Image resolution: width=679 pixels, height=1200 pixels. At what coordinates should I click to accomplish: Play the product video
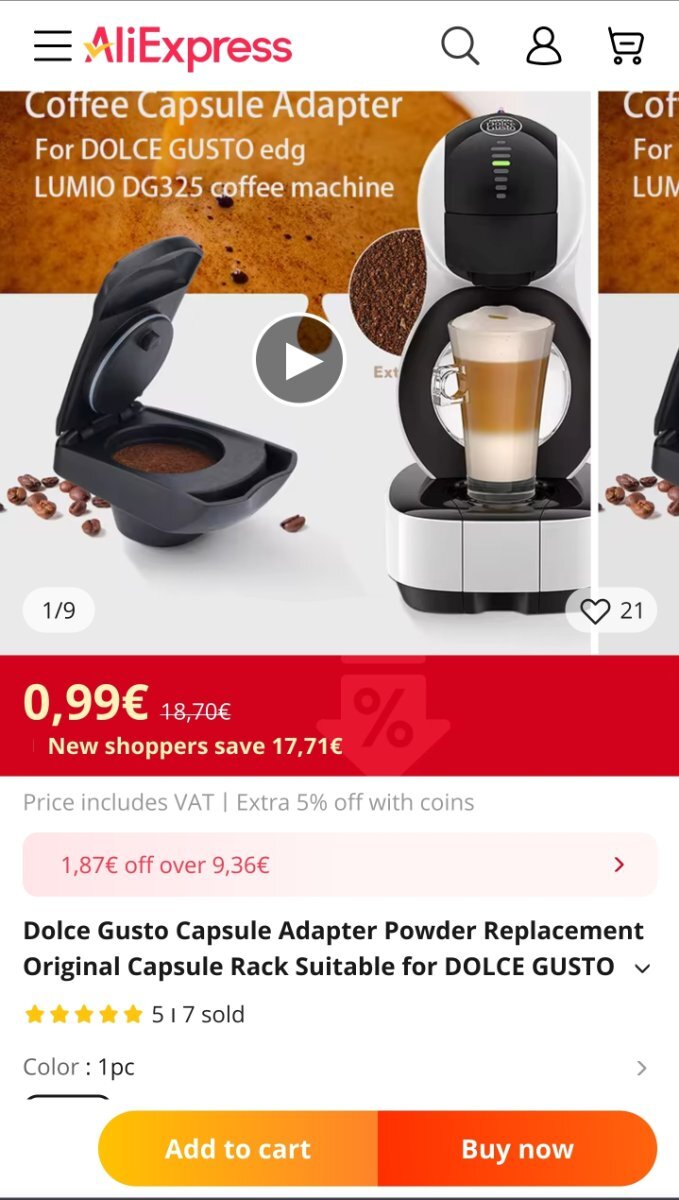coord(299,360)
